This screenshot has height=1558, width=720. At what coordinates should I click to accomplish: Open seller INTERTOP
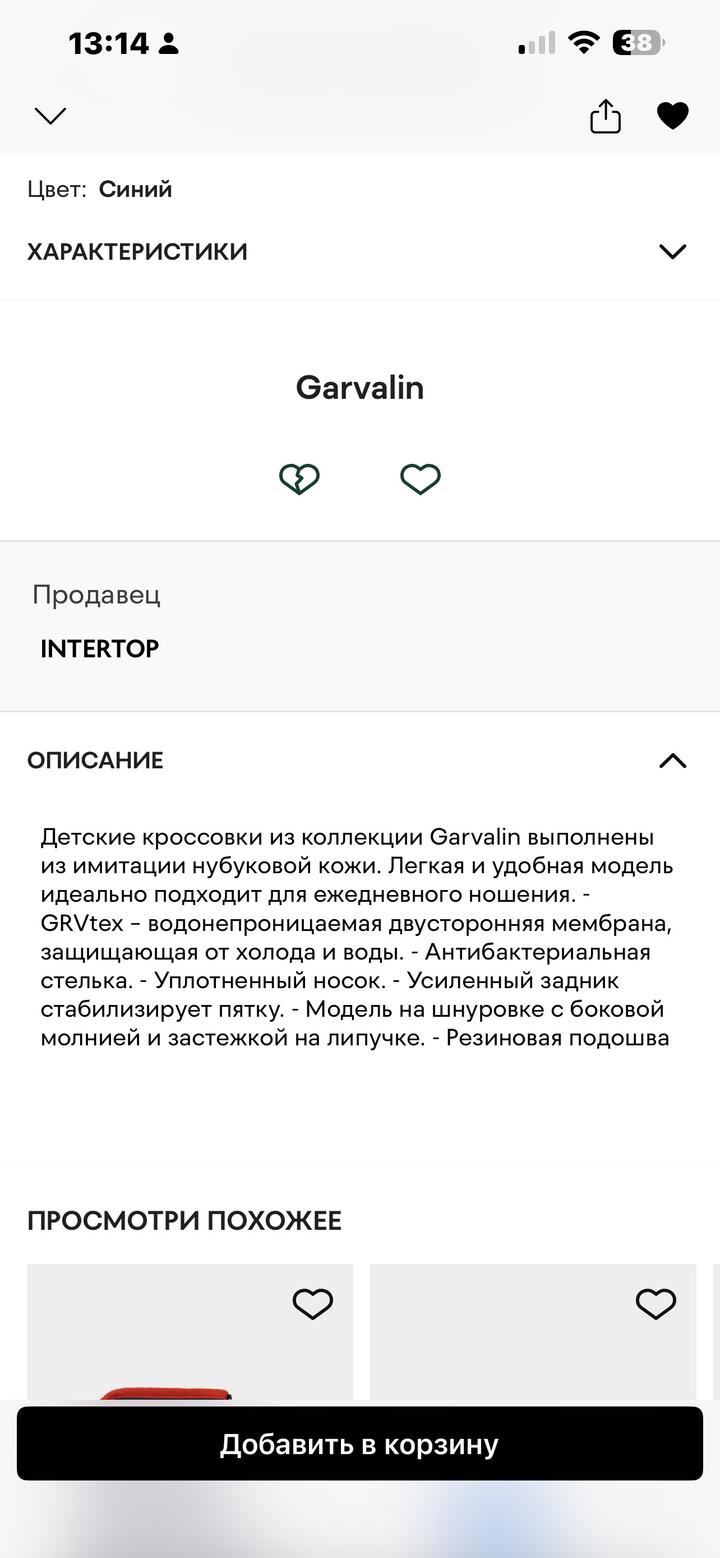pyautogui.click(x=100, y=648)
